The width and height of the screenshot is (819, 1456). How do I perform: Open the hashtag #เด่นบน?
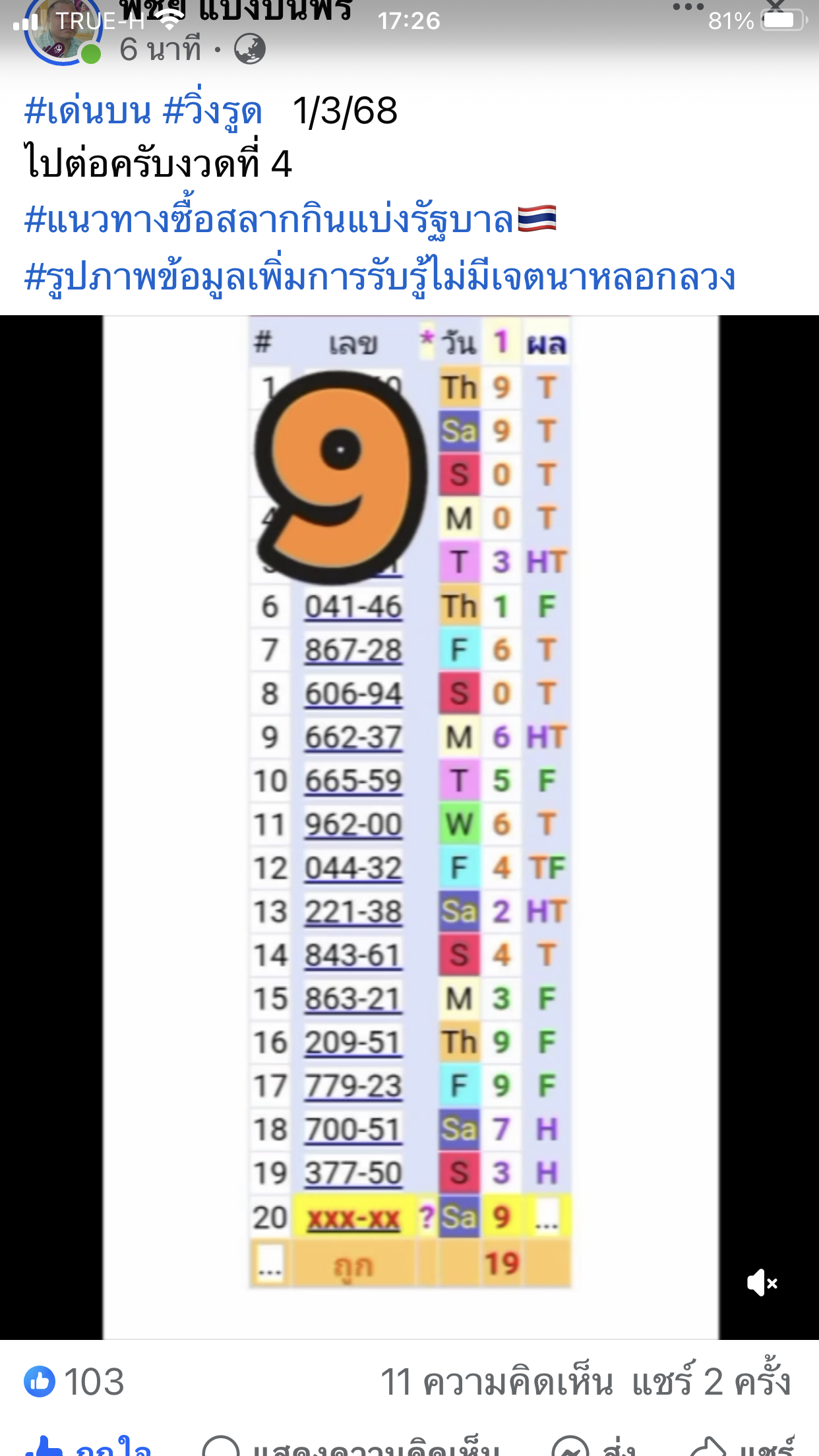pos(88,111)
